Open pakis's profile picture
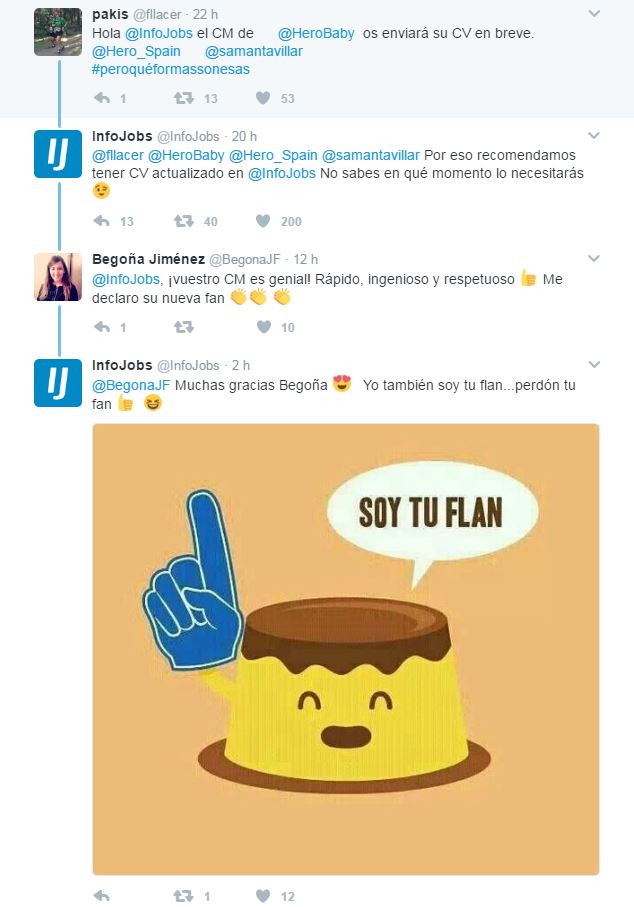This screenshot has height=907, width=634. (x=58, y=32)
